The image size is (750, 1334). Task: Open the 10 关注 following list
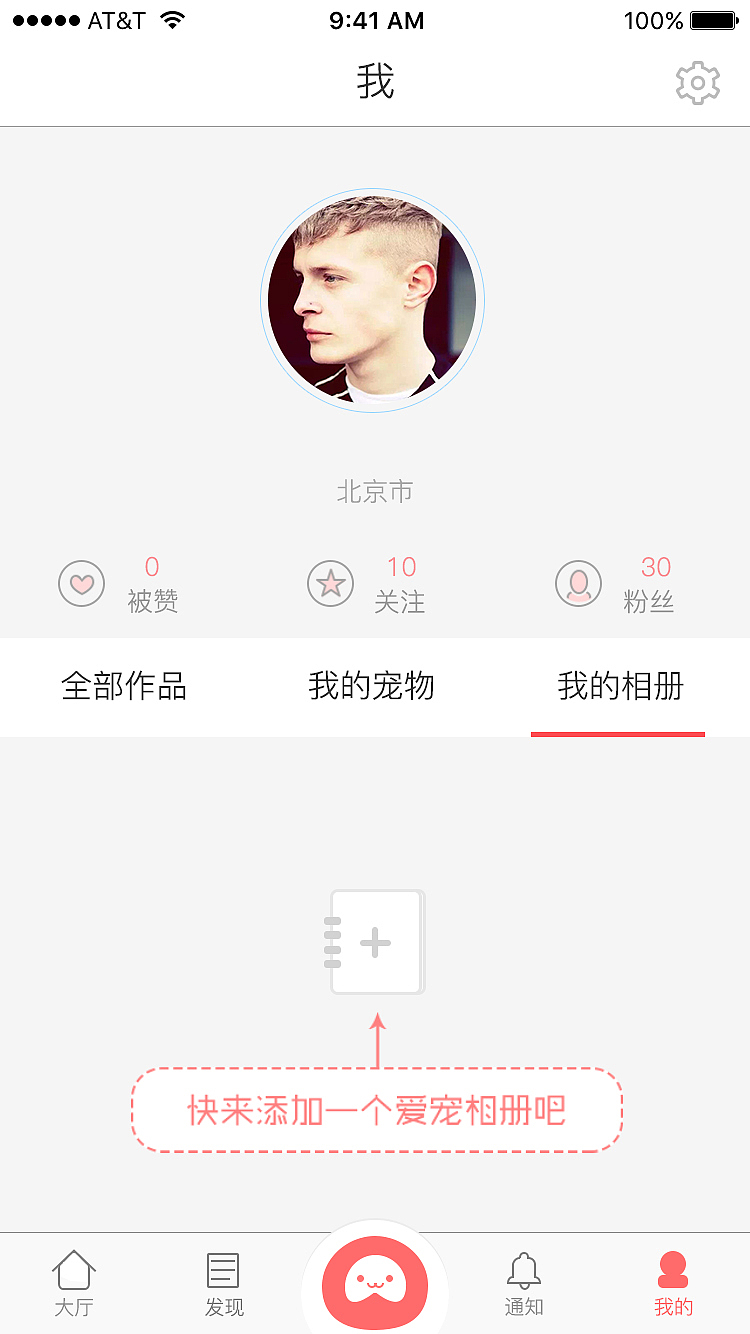pyautogui.click(x=402, y=584)
